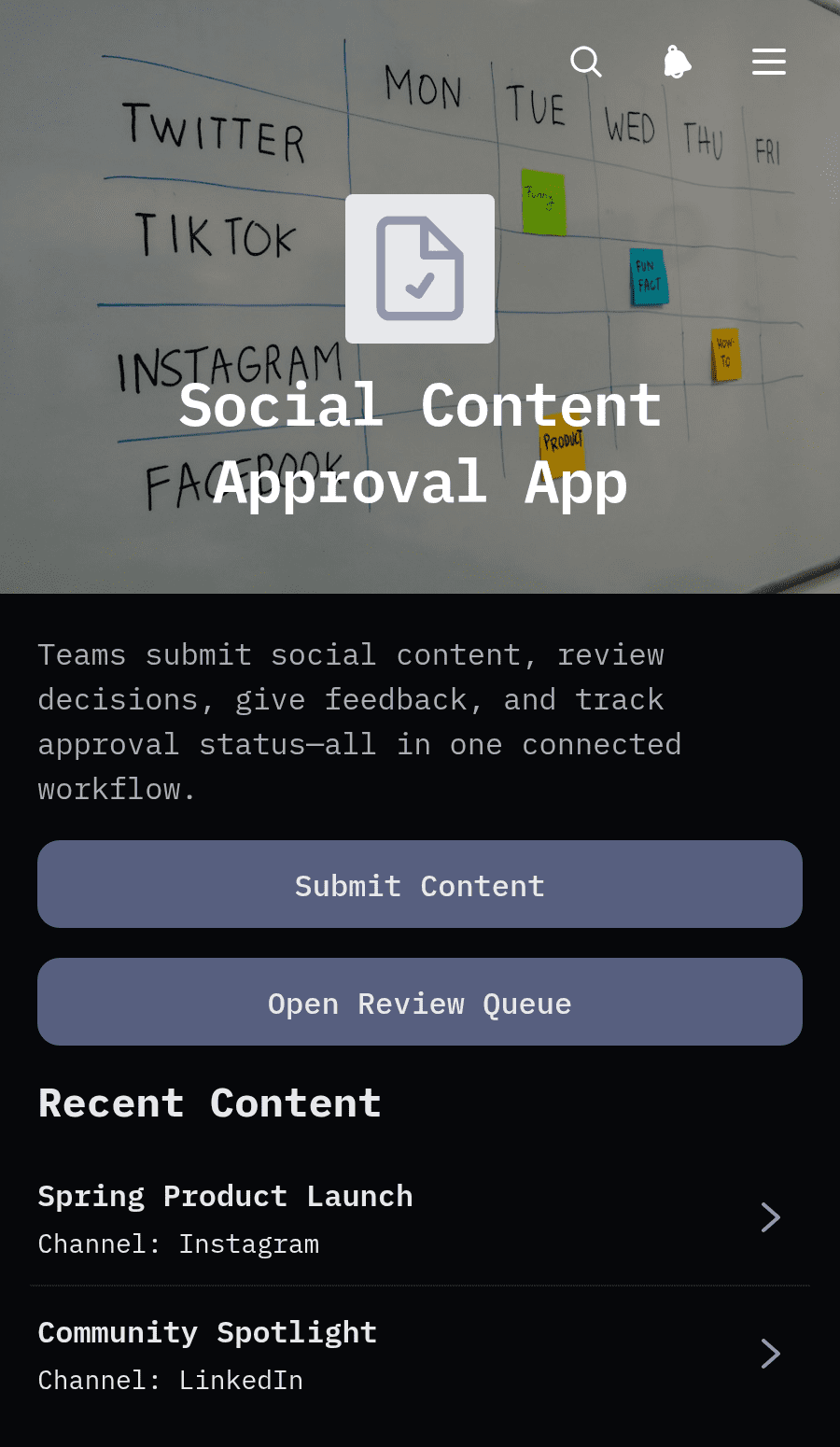This screenshot has height=1447, width=840.
Task: Open the search icon
Action: [586, 63]
